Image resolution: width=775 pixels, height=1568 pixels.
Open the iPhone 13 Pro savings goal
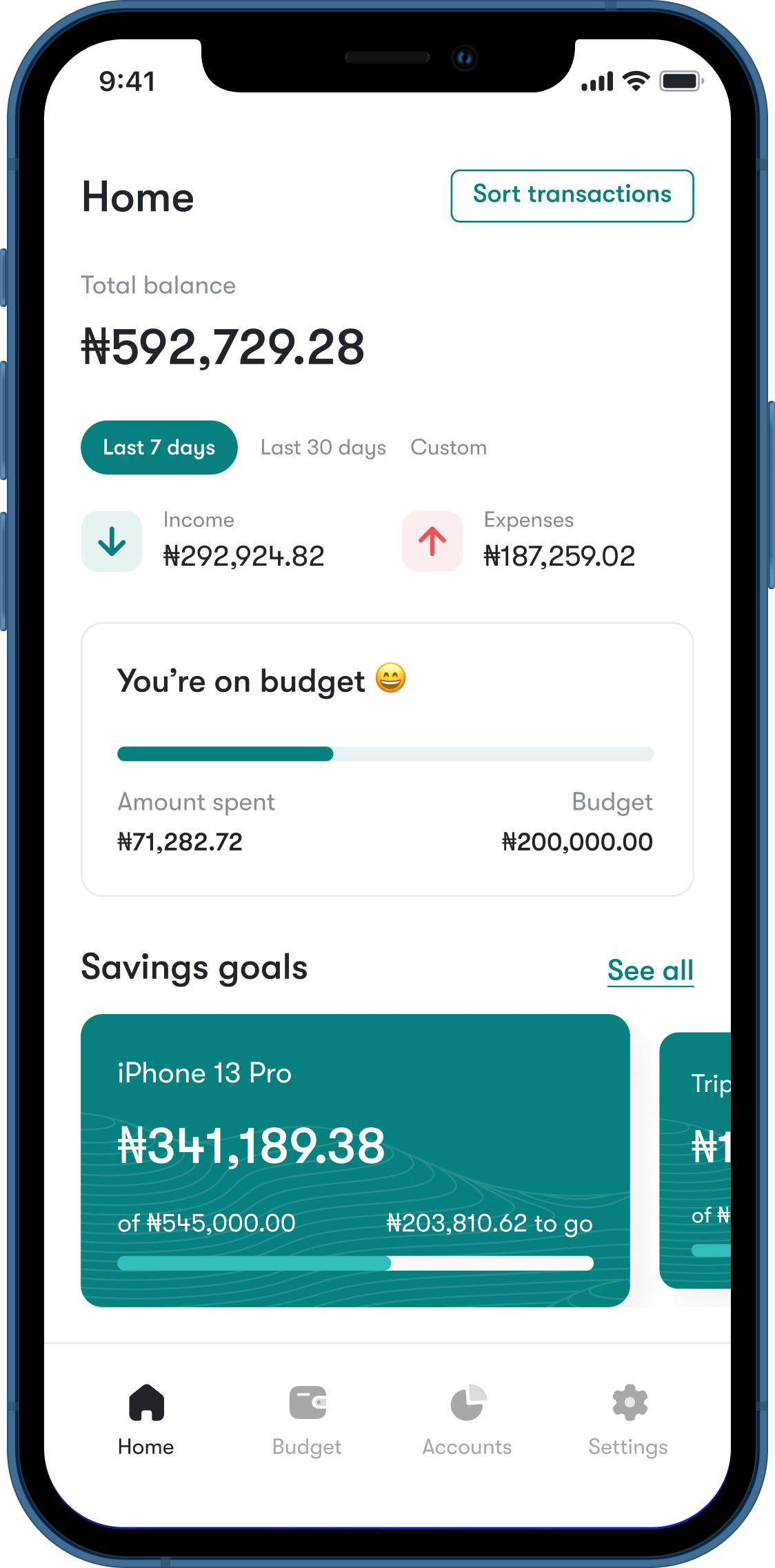coord(355,1160)
